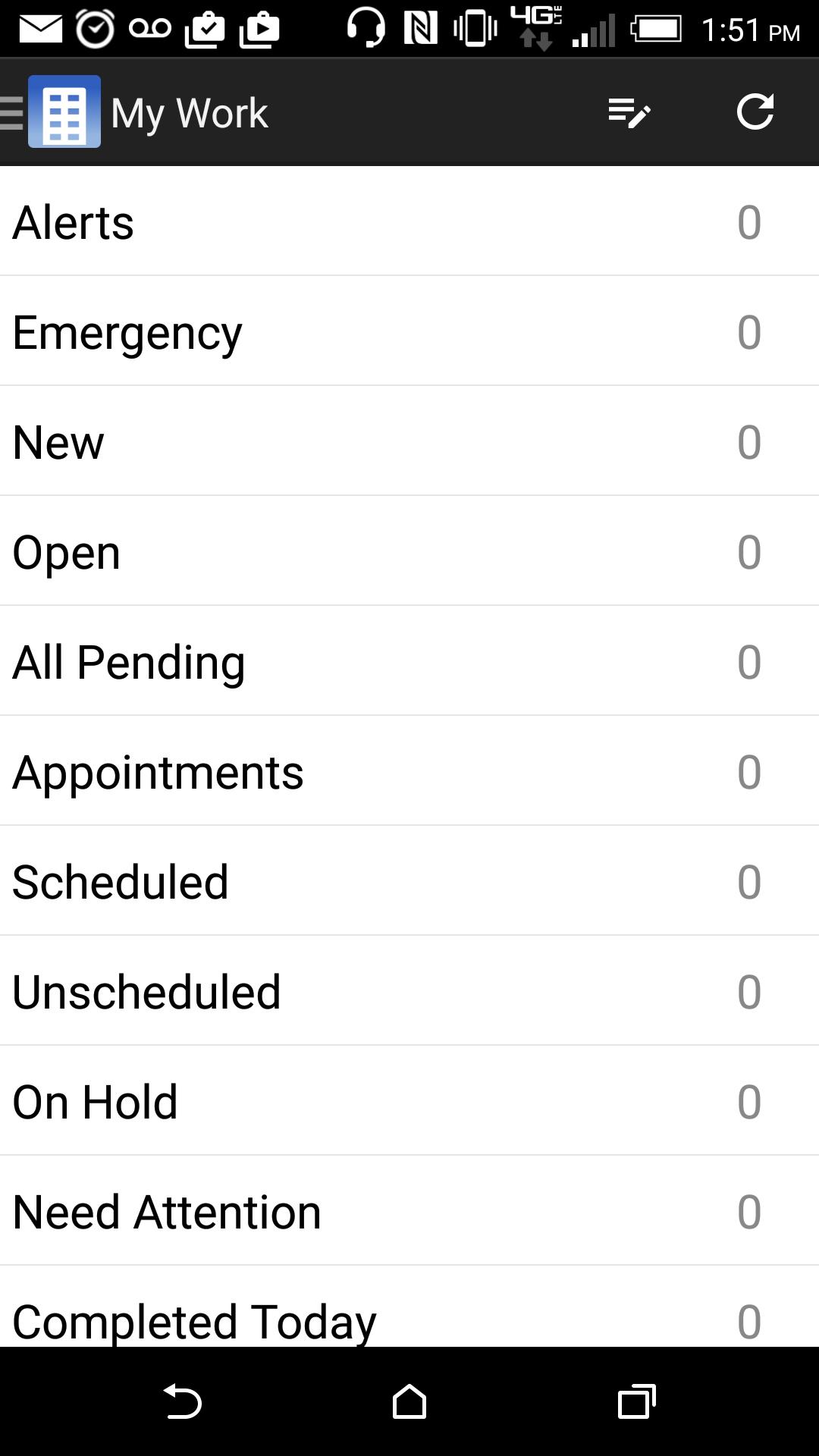Screen dimensions: 819x1456
Task: Open Need Attention items
Action: [x=409, y=1211]
